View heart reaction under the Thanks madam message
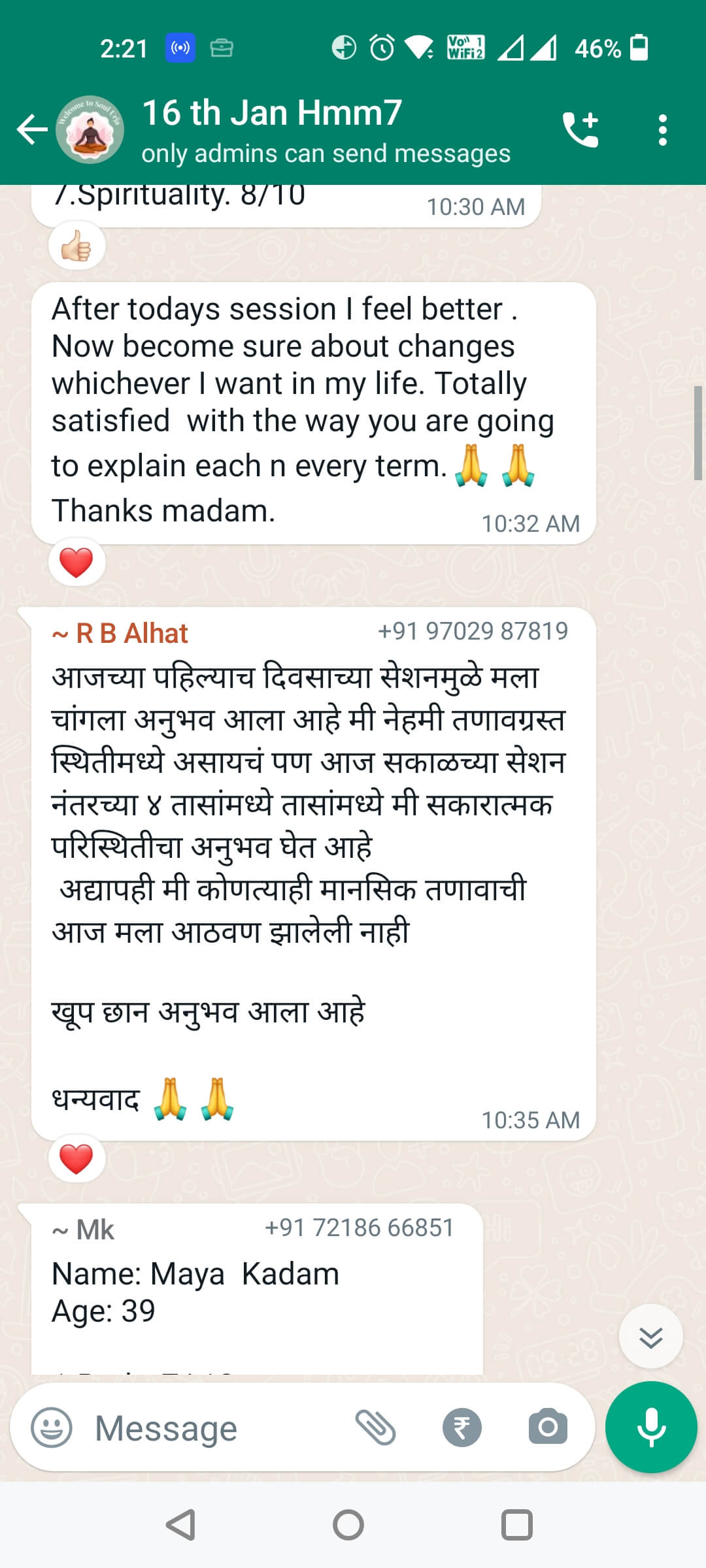This screenshot has width=706, height=1568. tap(76, 563)
